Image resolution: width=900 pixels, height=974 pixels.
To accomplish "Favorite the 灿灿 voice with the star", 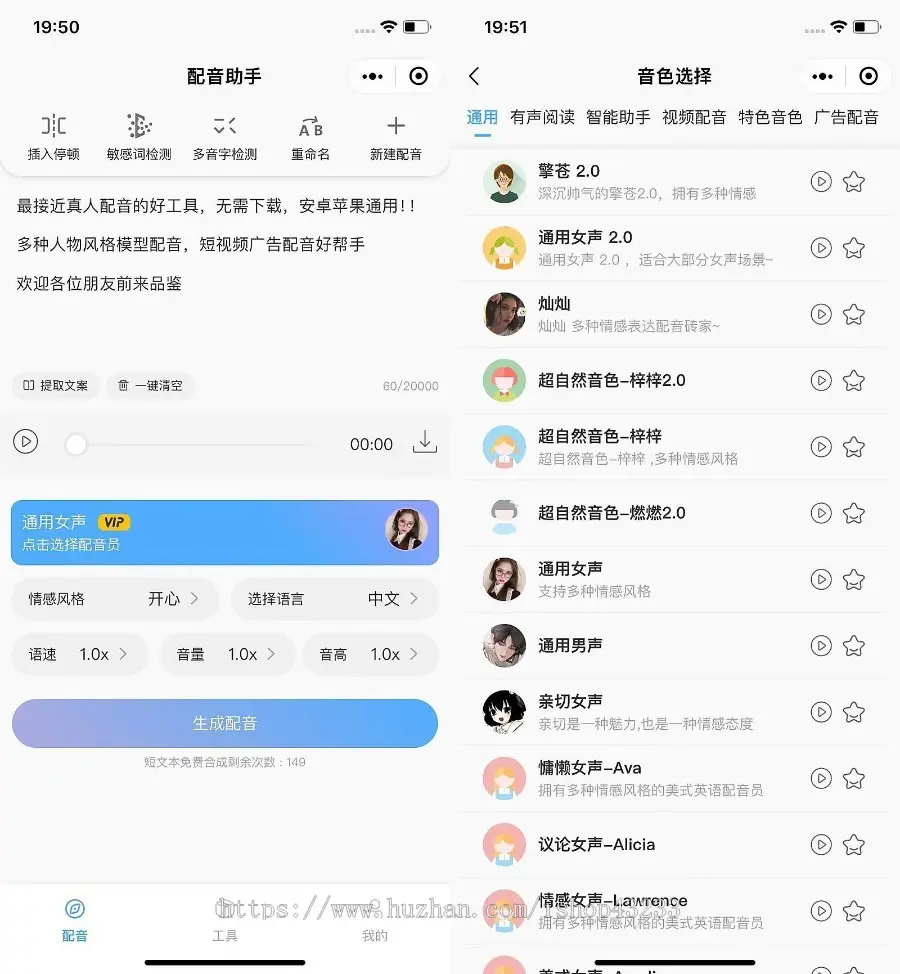I will click(853, 314).
